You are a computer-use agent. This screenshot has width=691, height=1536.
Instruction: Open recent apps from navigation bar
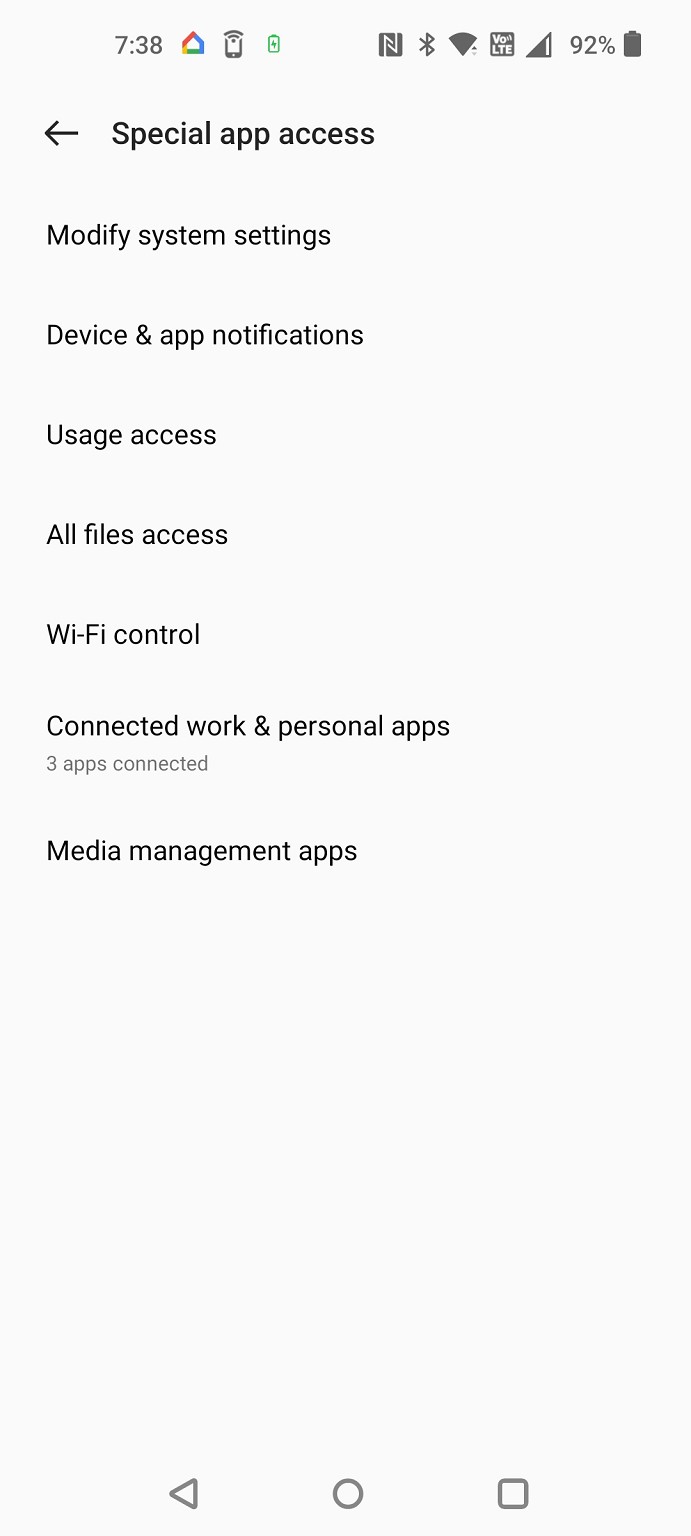click(512, 1494)
